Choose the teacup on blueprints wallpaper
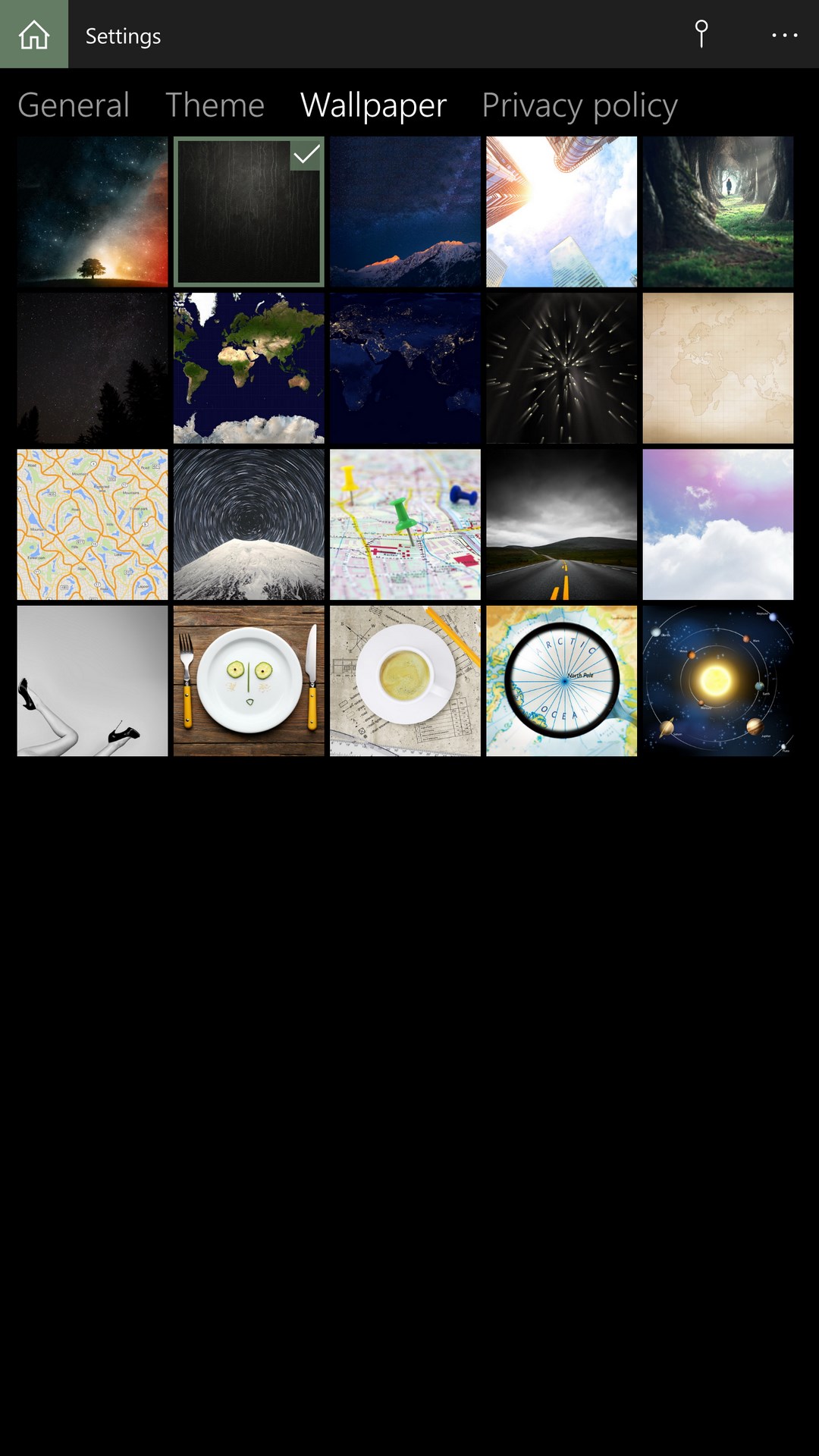This screenshot has height=1456, width=819. tap(405, 680)
